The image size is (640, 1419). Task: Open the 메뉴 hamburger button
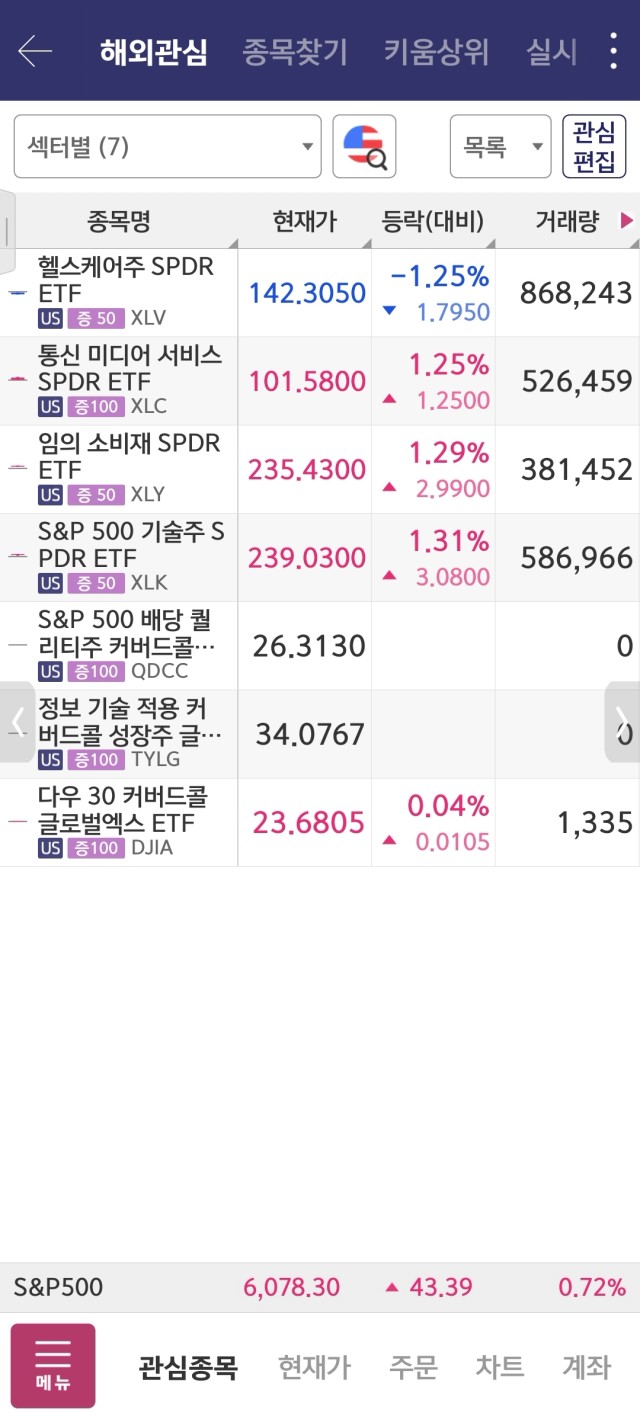(53, 1366)
